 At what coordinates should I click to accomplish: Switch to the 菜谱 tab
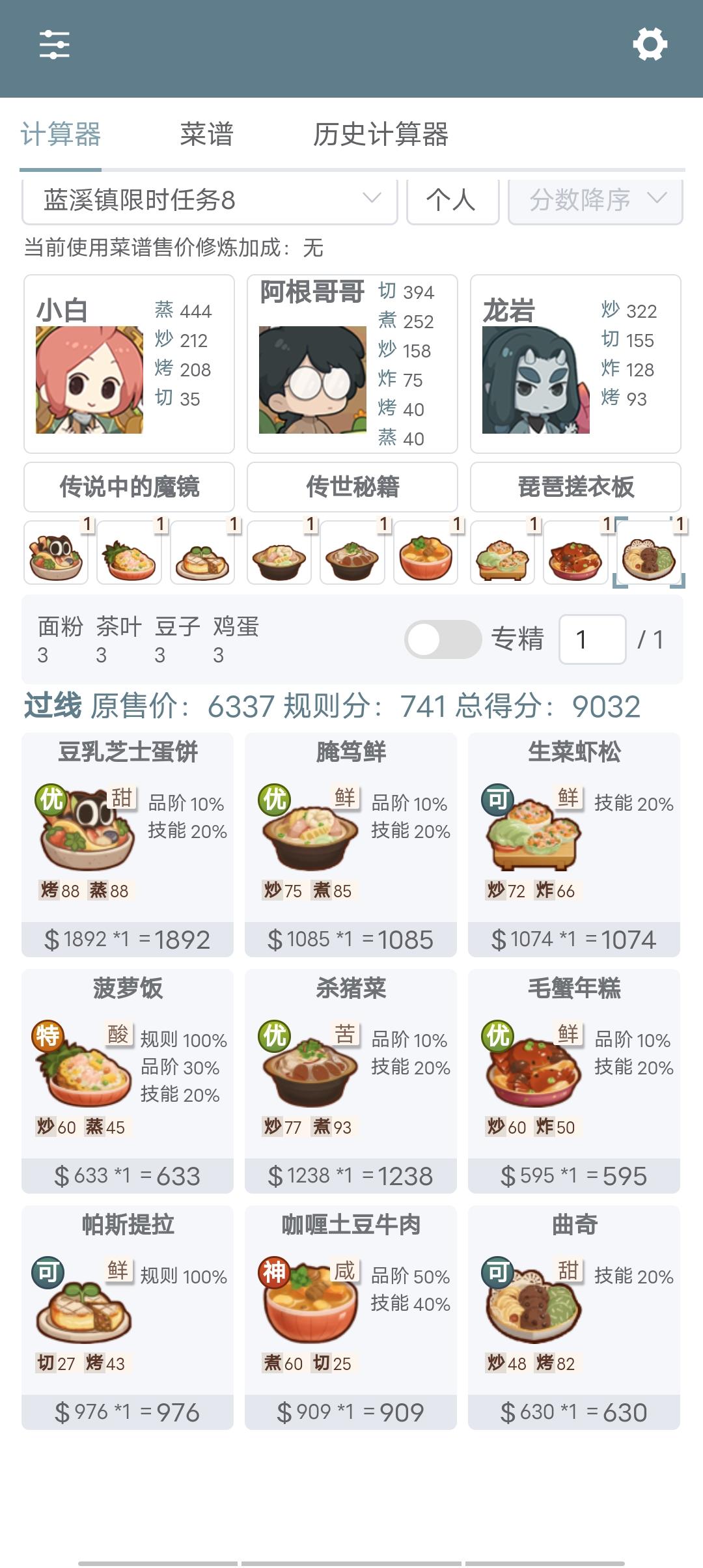tap(206, 135)
